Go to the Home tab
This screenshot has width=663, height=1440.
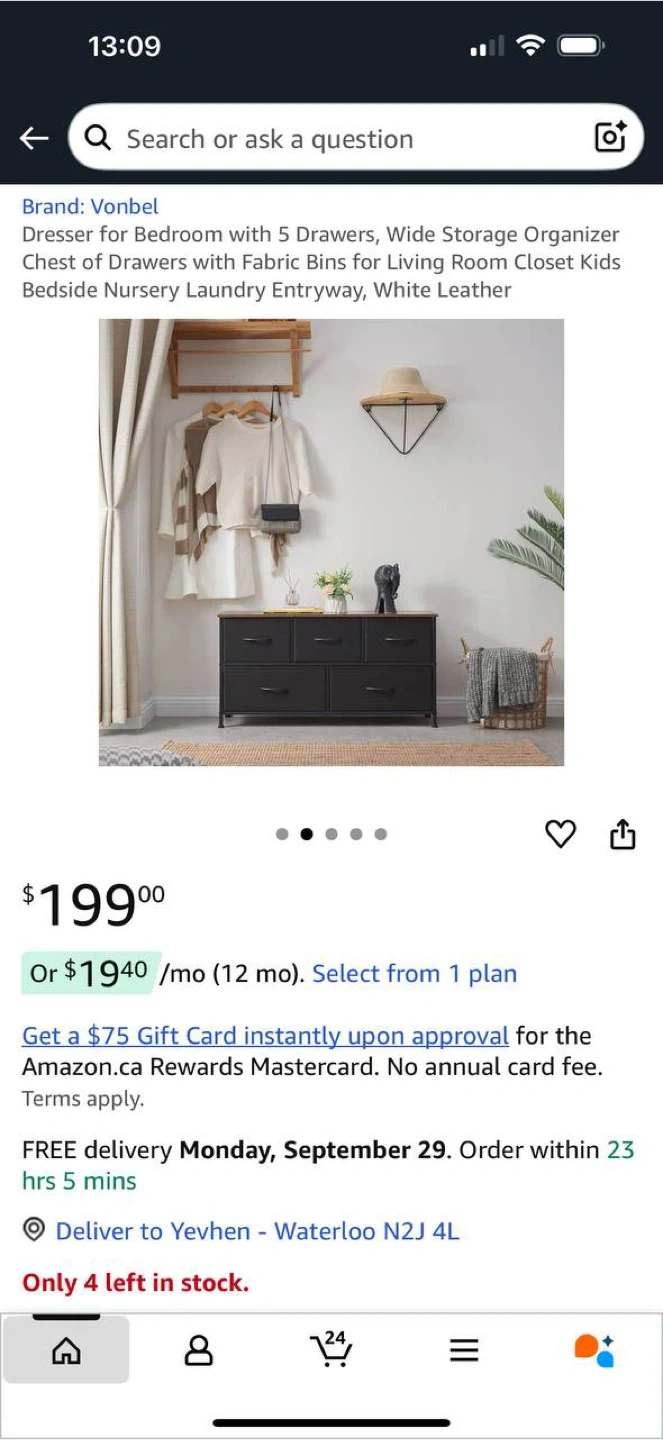66,1350
